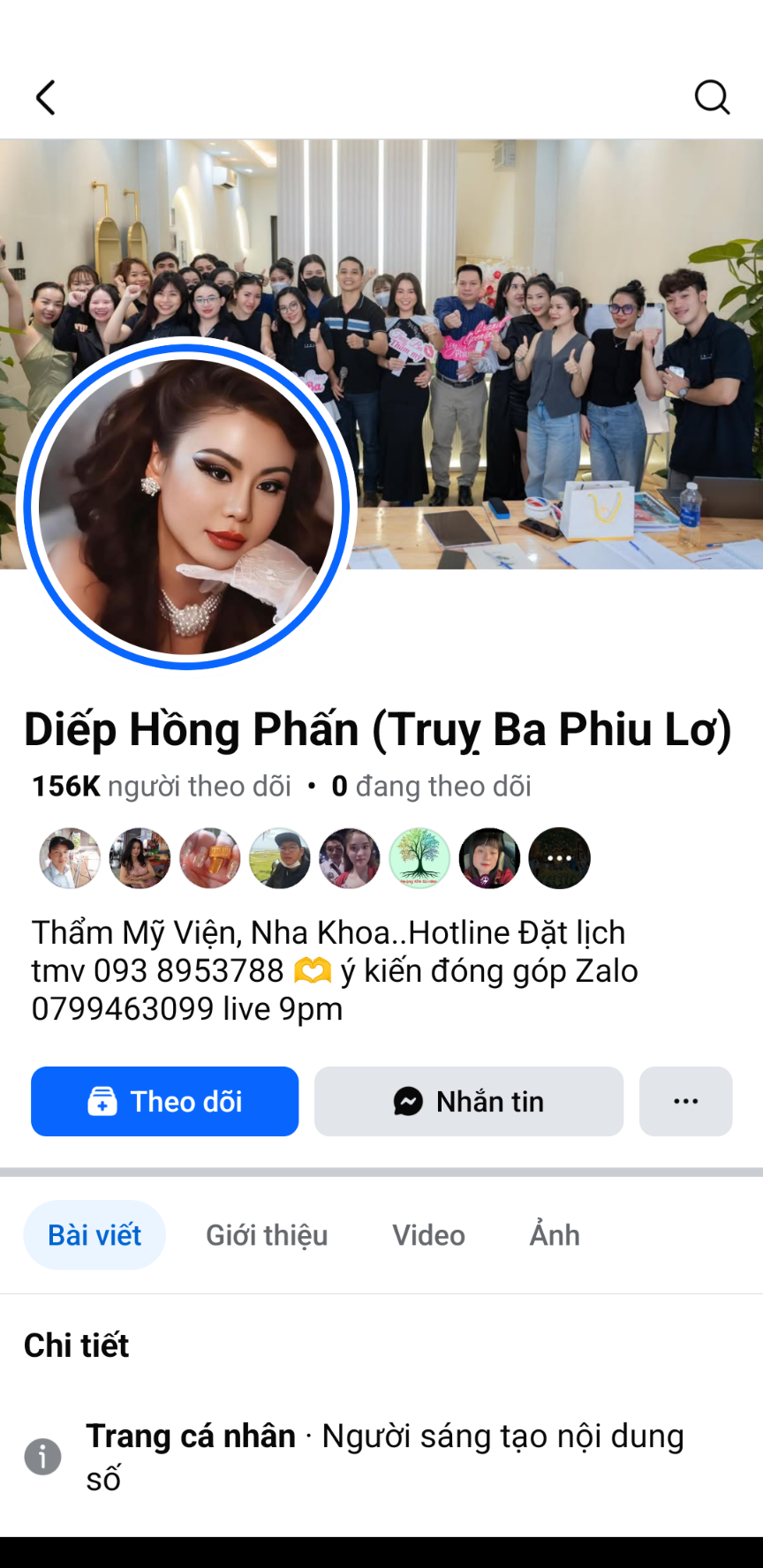Toggle follow state with Theo dõi button
Screen dimensions: 763x1568
(x=164, y=1101)
